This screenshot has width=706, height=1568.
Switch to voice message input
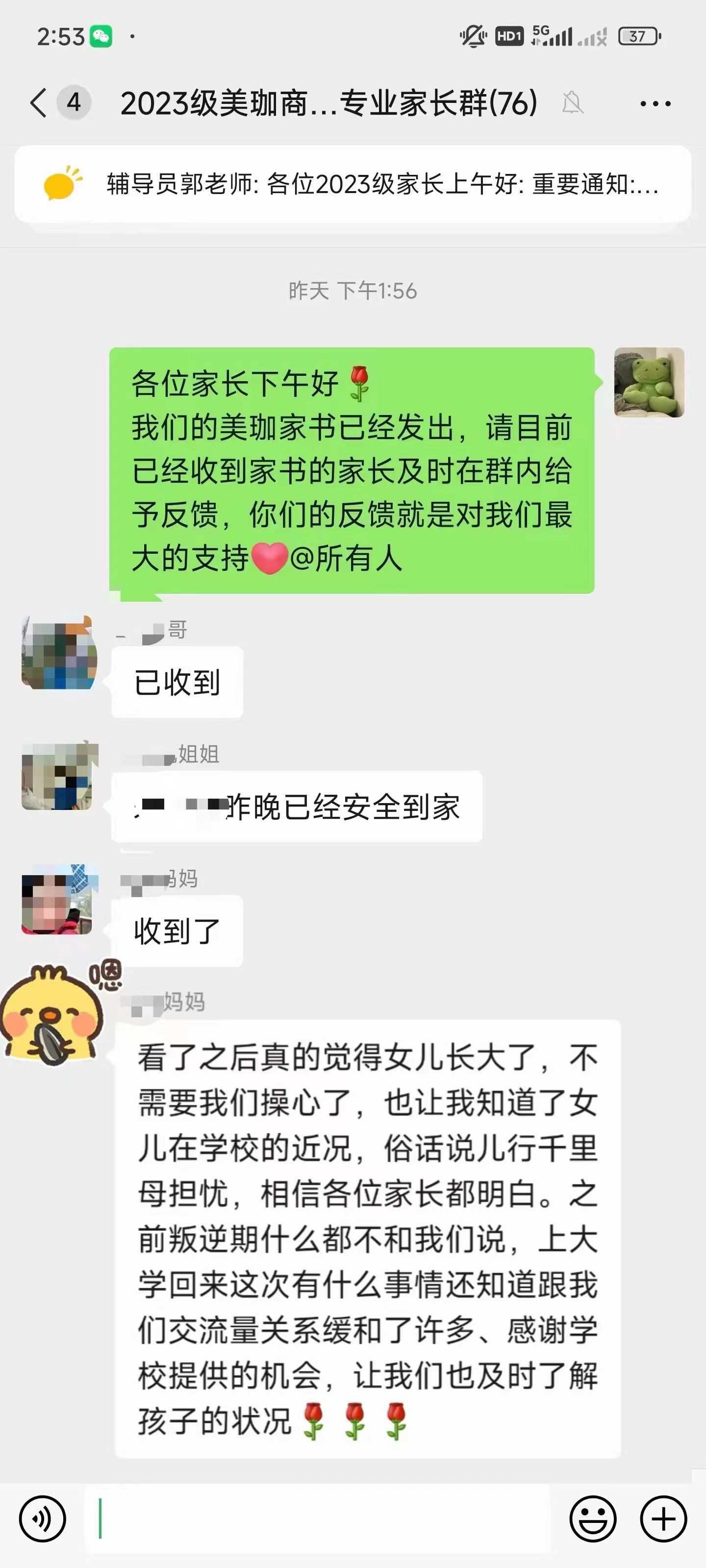click(42, 1519)
